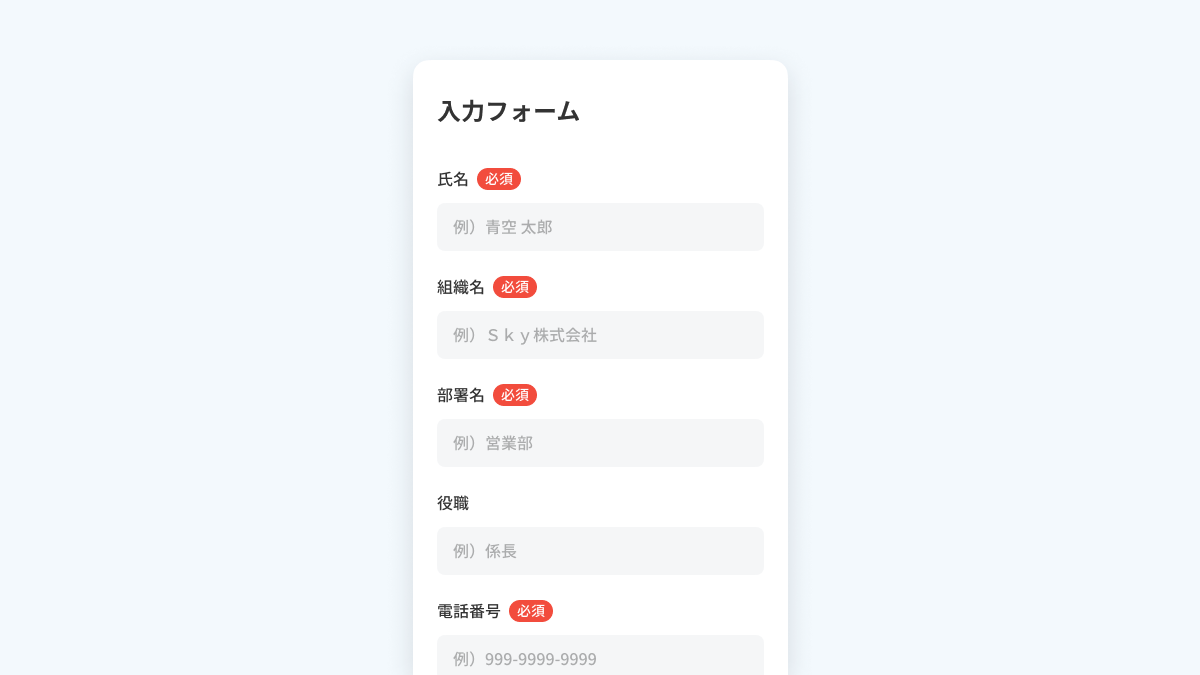Enter the 役職 job title field
Viewport: 1200px width, 675px height.
coord(600,551)
